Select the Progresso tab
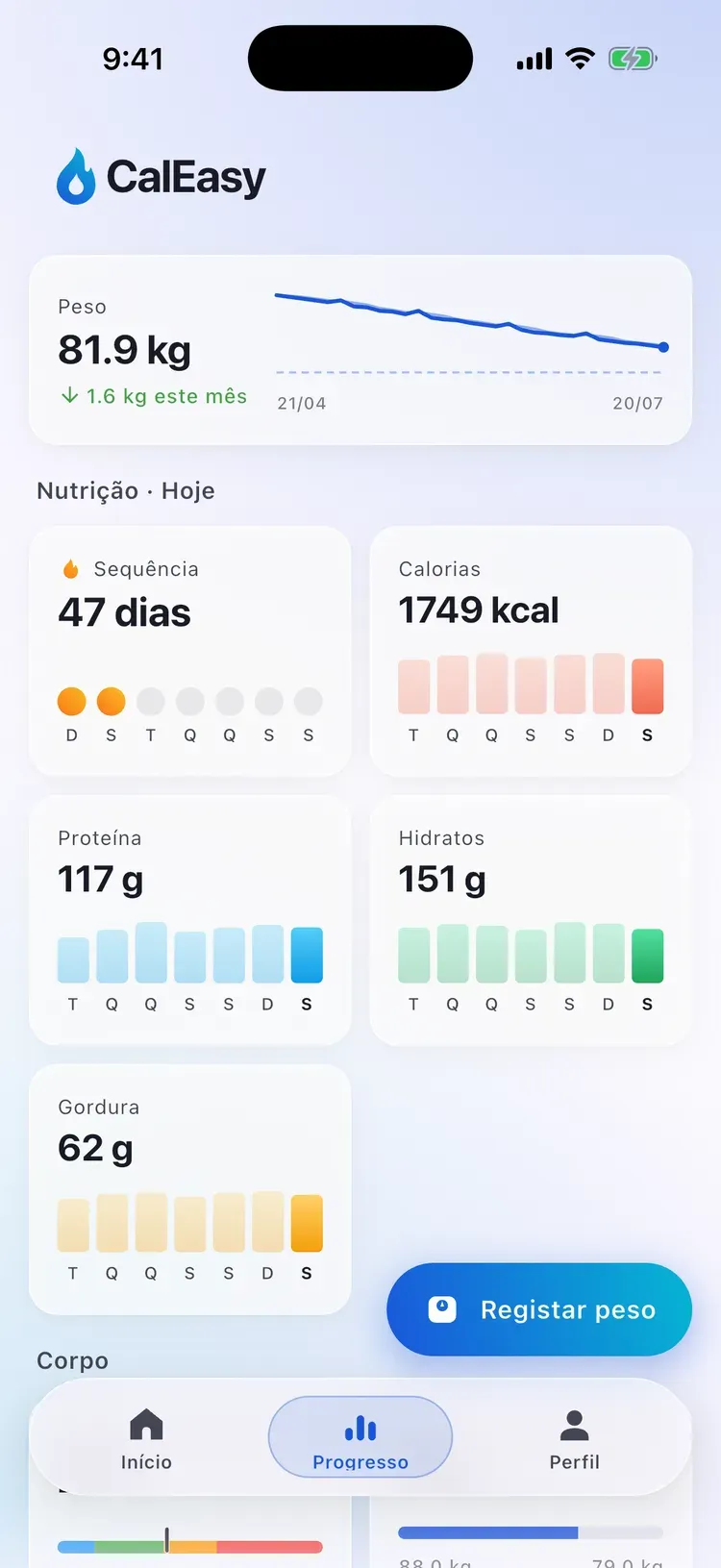 [x=360, y=1437]
